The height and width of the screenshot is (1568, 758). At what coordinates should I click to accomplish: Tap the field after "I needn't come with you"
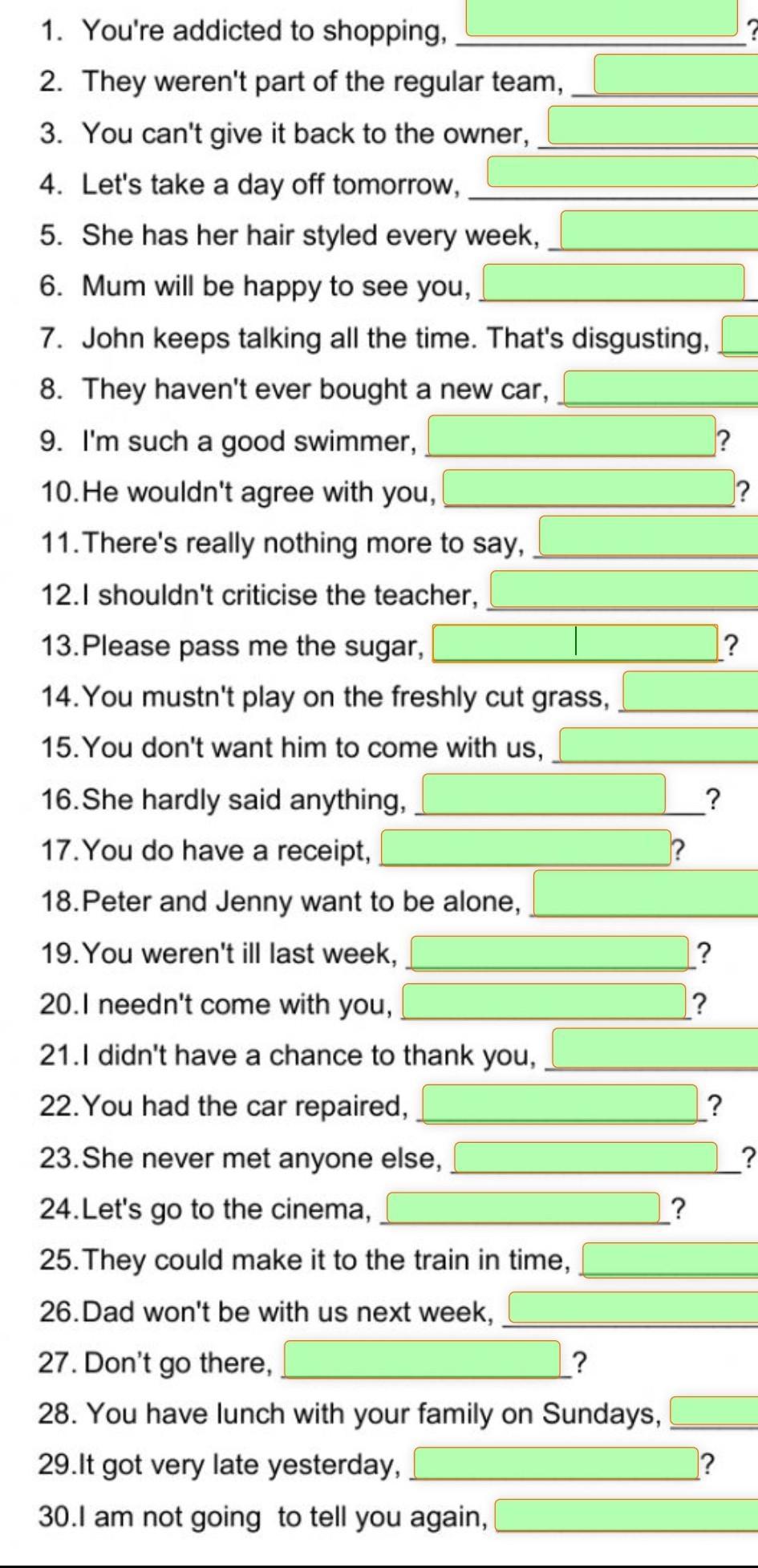coord(545,1003)
